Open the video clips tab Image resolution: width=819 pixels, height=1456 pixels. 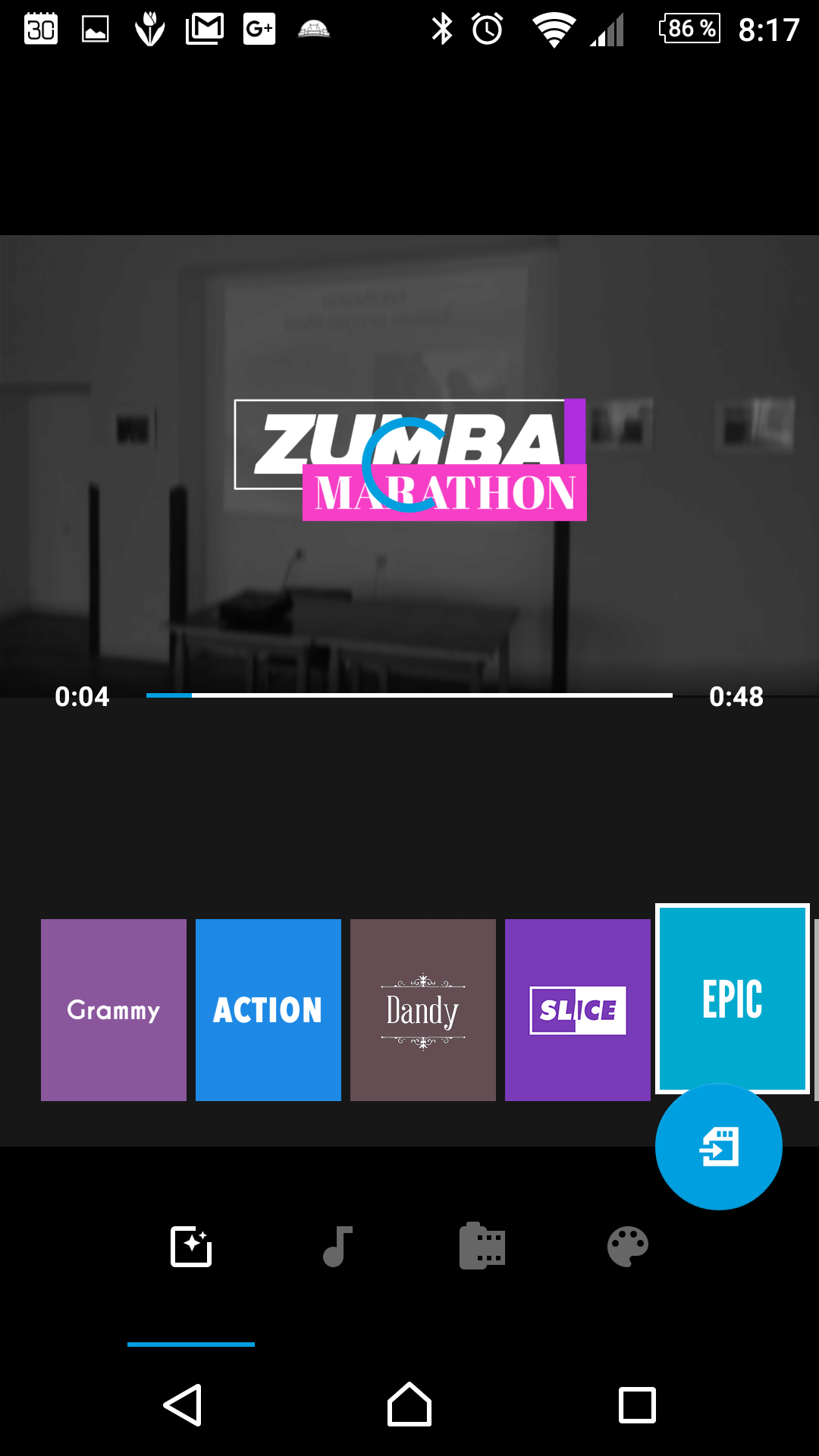coord(482,1247)
